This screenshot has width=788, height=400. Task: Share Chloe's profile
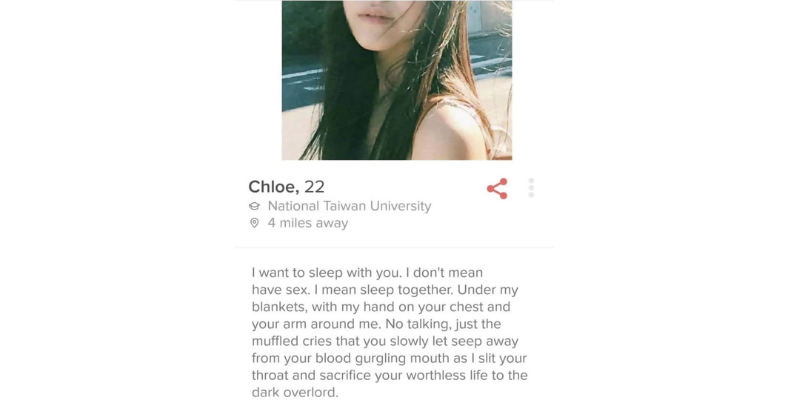point(497,188)
